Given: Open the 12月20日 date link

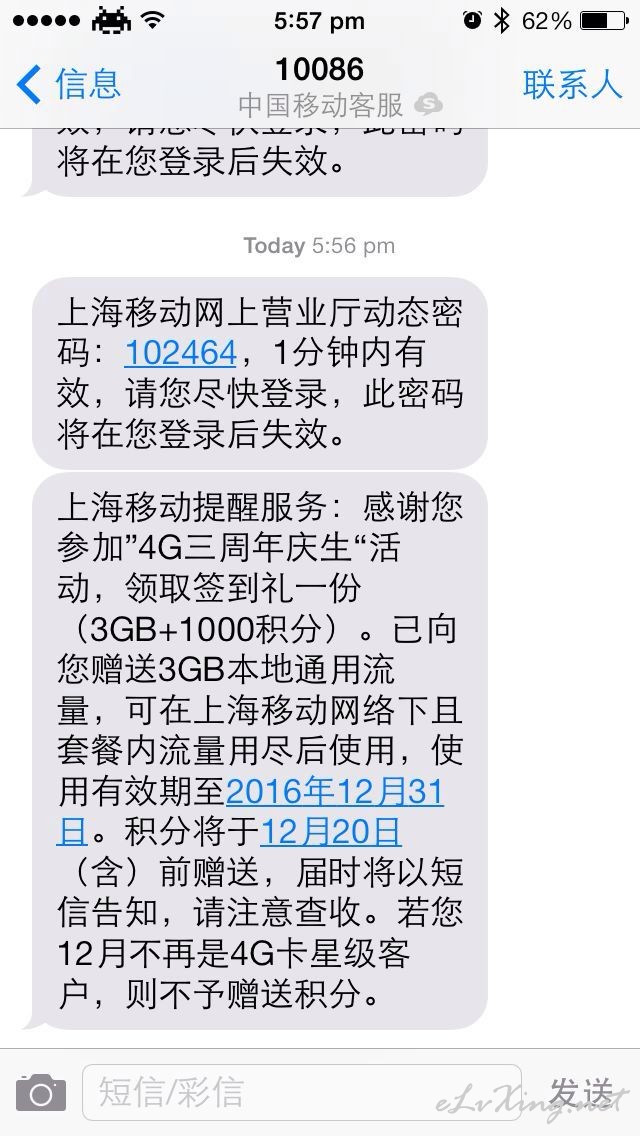Looking at the screenshot, I should tap(331, 832).
